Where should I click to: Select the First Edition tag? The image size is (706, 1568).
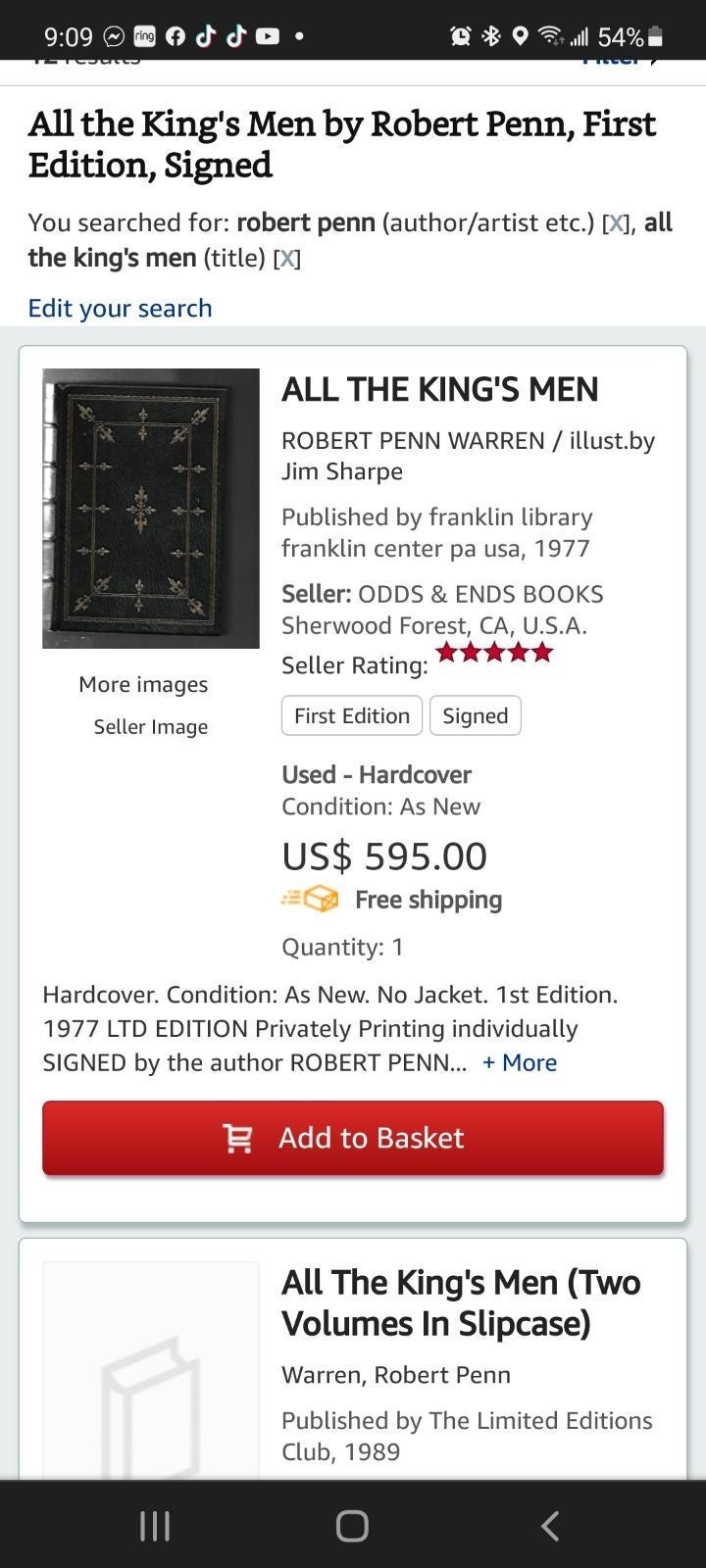pyautogui.click(x=352, y=715)
